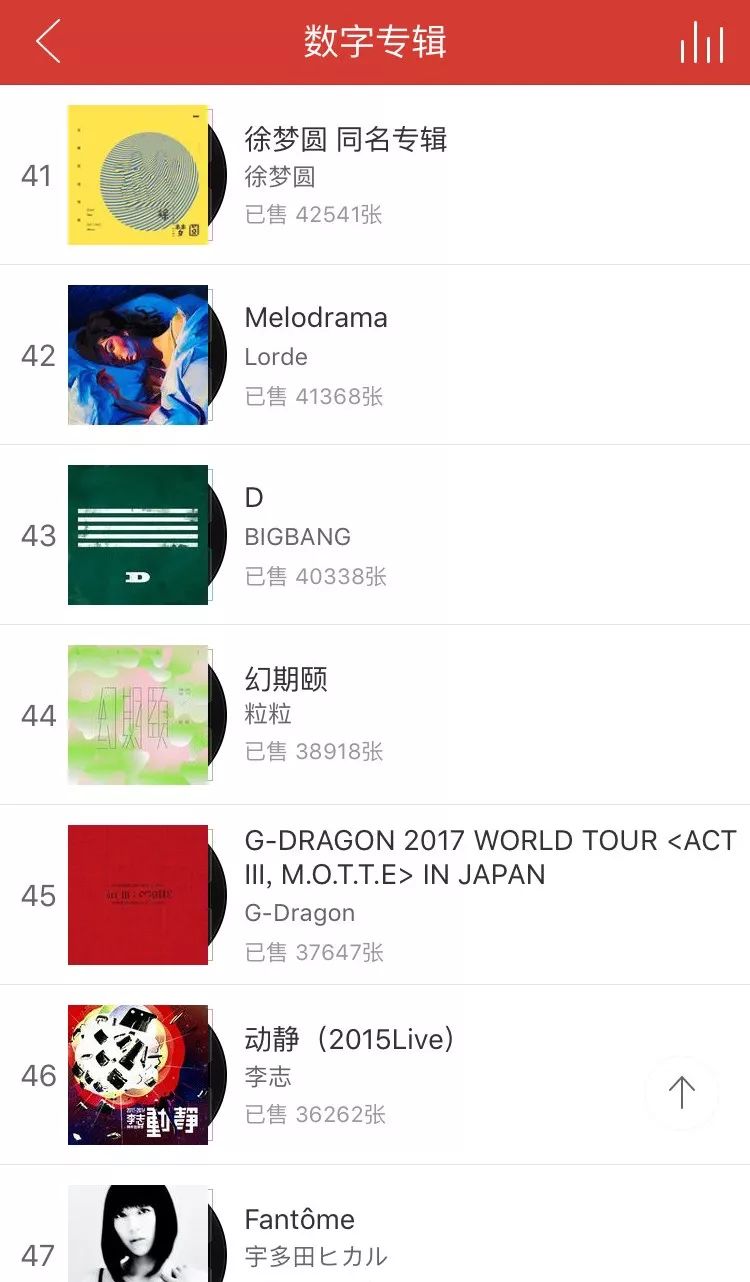Viewport: 750px width, 1282px height.
Task: Open the Fantôme album row
Action: tap(375, 1224)
